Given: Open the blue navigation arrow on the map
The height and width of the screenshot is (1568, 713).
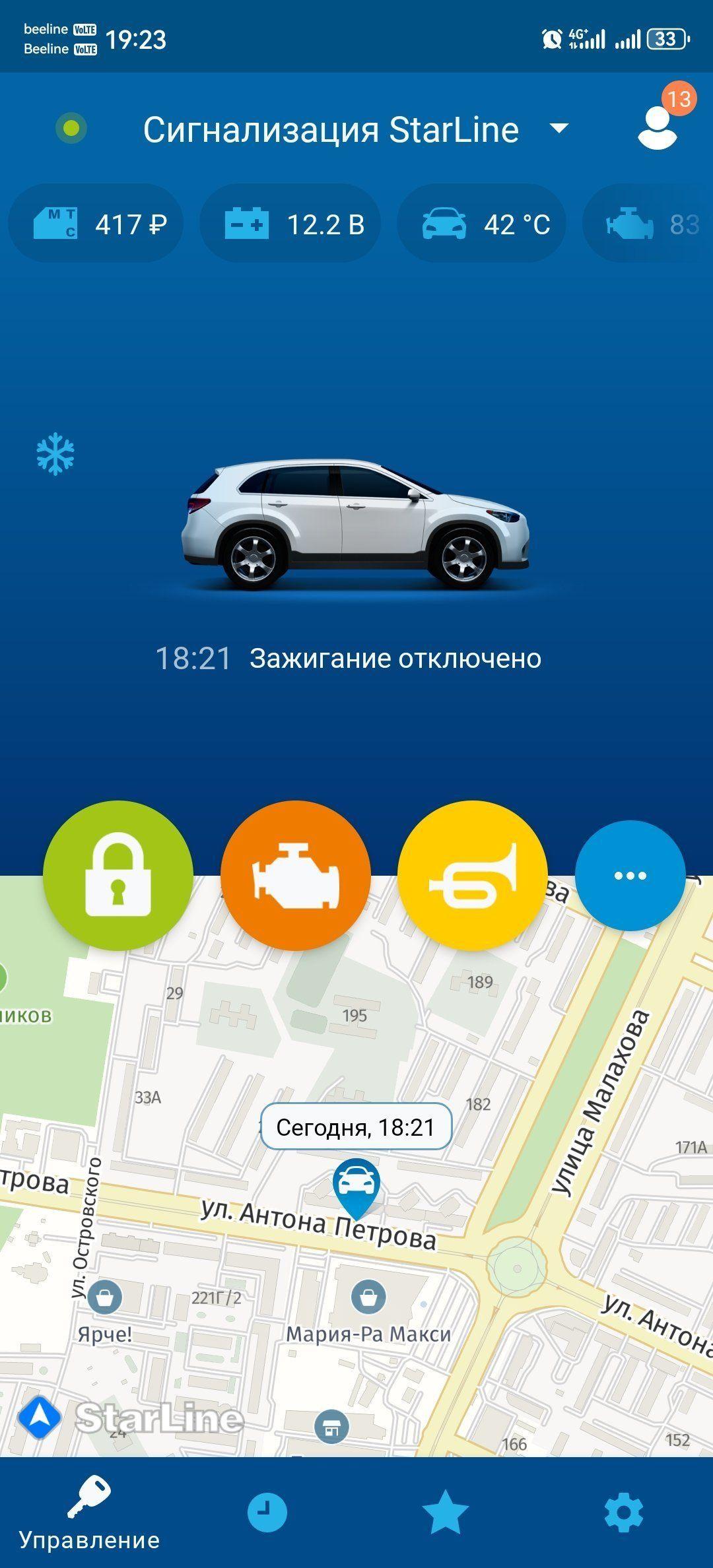Looking at the screenshot, I should click(x=40, y=1417).
